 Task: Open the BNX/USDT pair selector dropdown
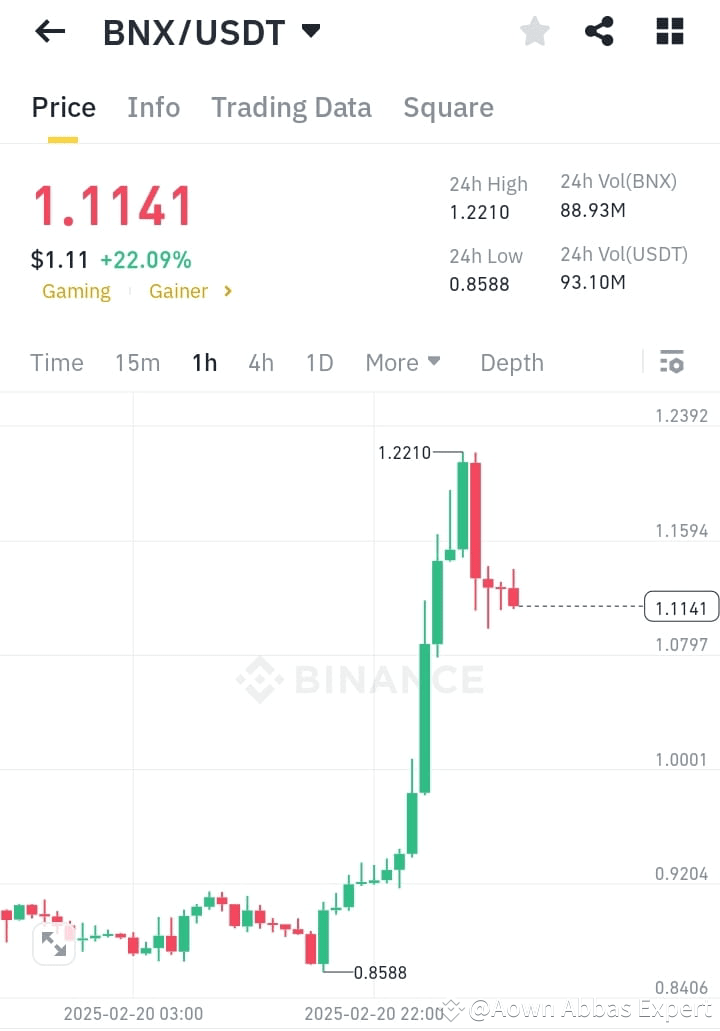click(310, 31)
